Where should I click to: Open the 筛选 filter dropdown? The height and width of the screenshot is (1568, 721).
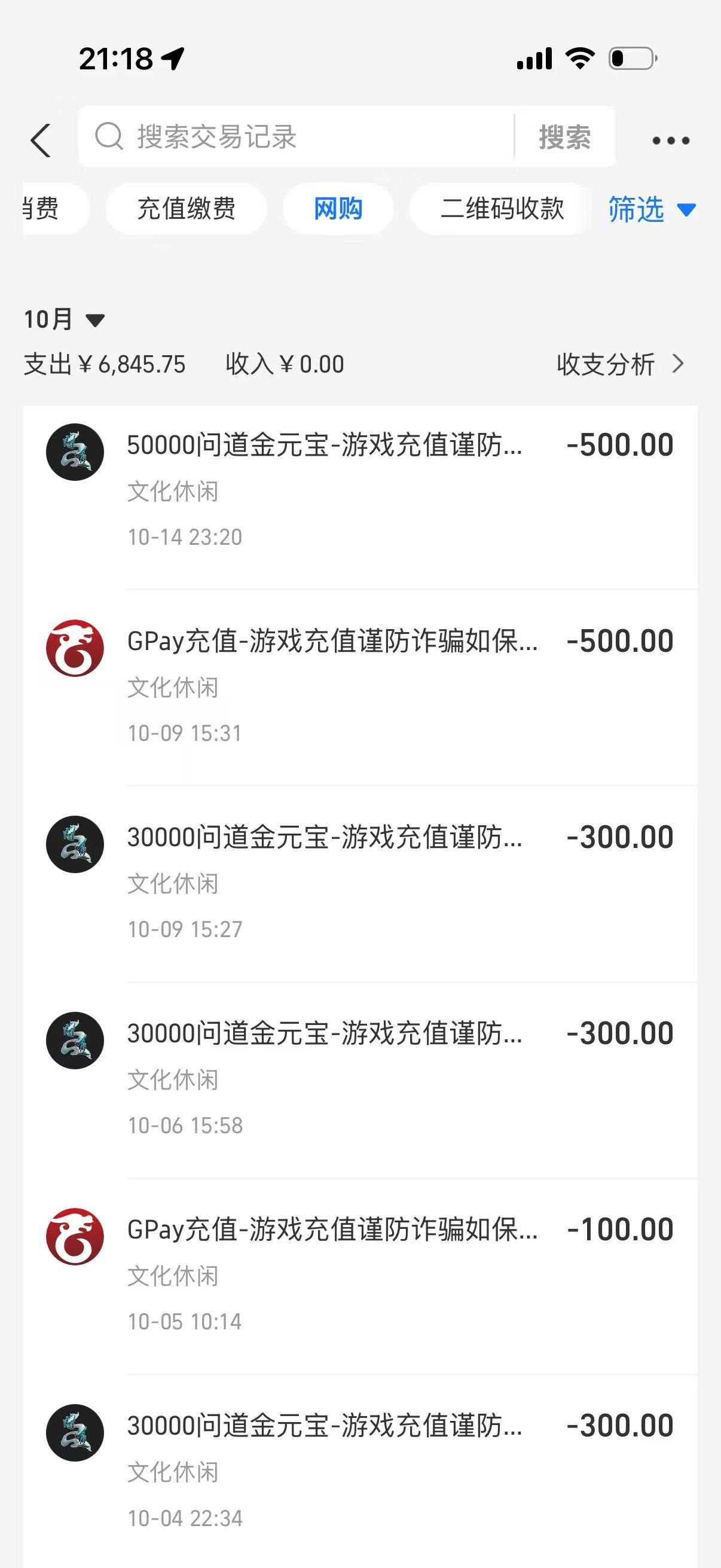[x=651, y=209]
